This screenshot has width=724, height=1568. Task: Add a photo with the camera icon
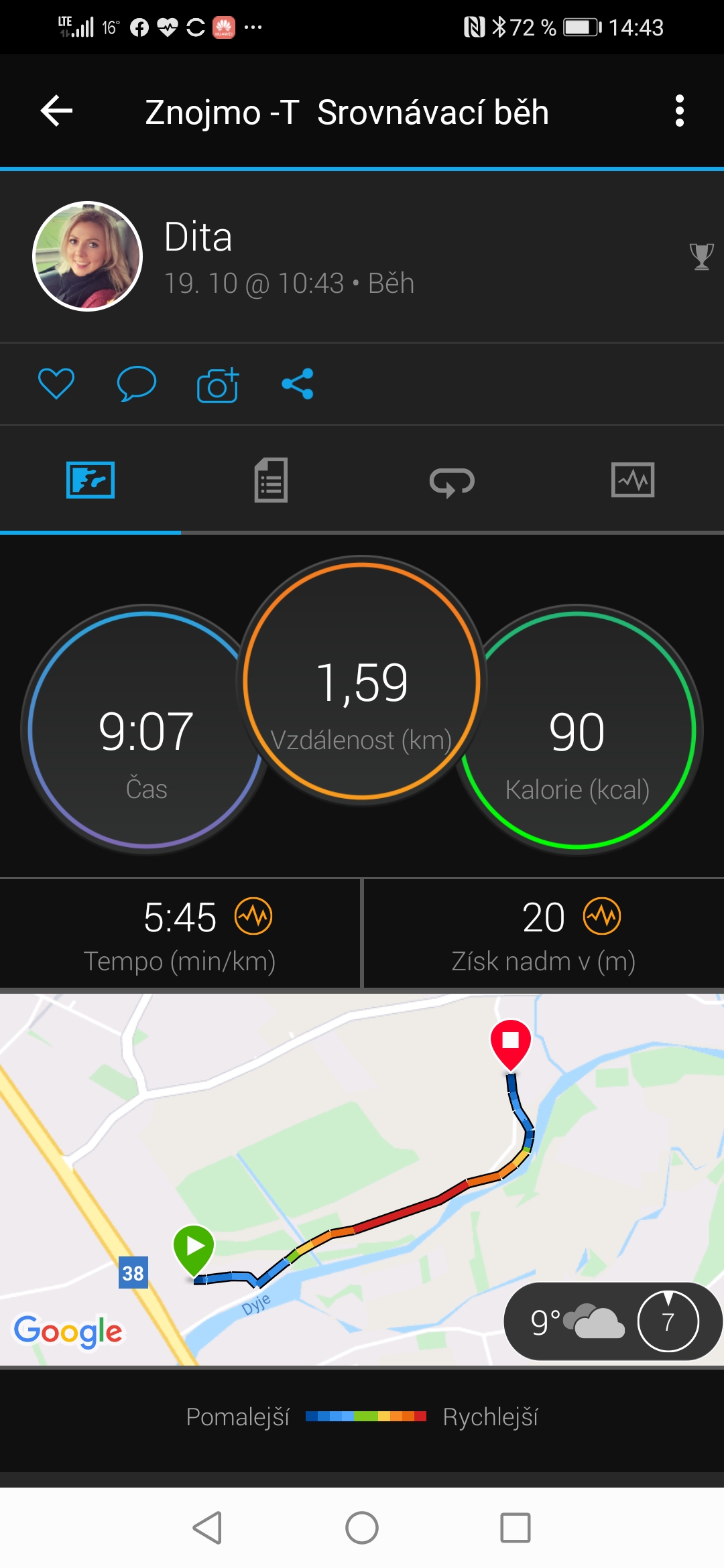[217, 385]
